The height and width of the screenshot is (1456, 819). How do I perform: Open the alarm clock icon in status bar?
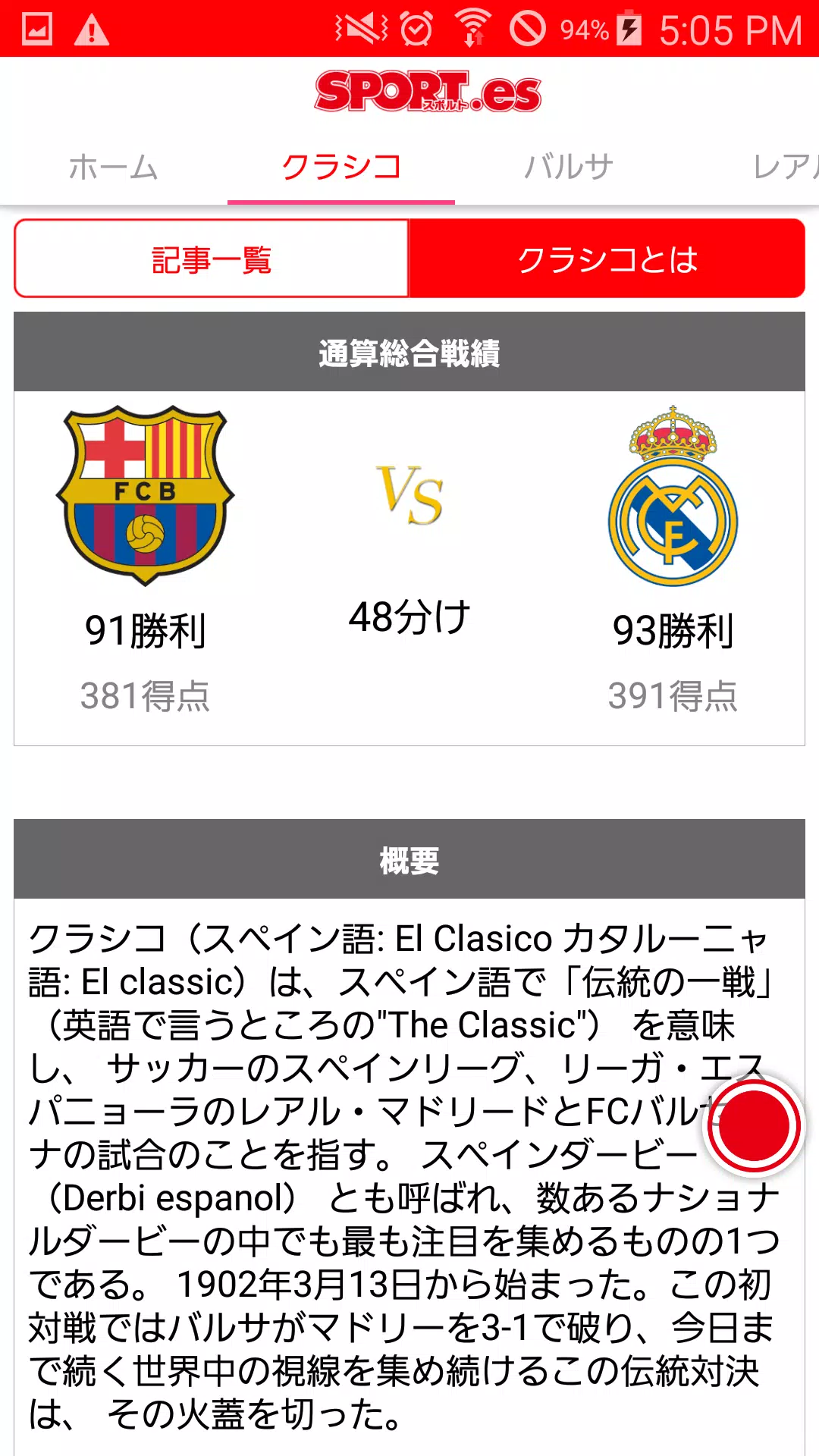pos(414,29)
